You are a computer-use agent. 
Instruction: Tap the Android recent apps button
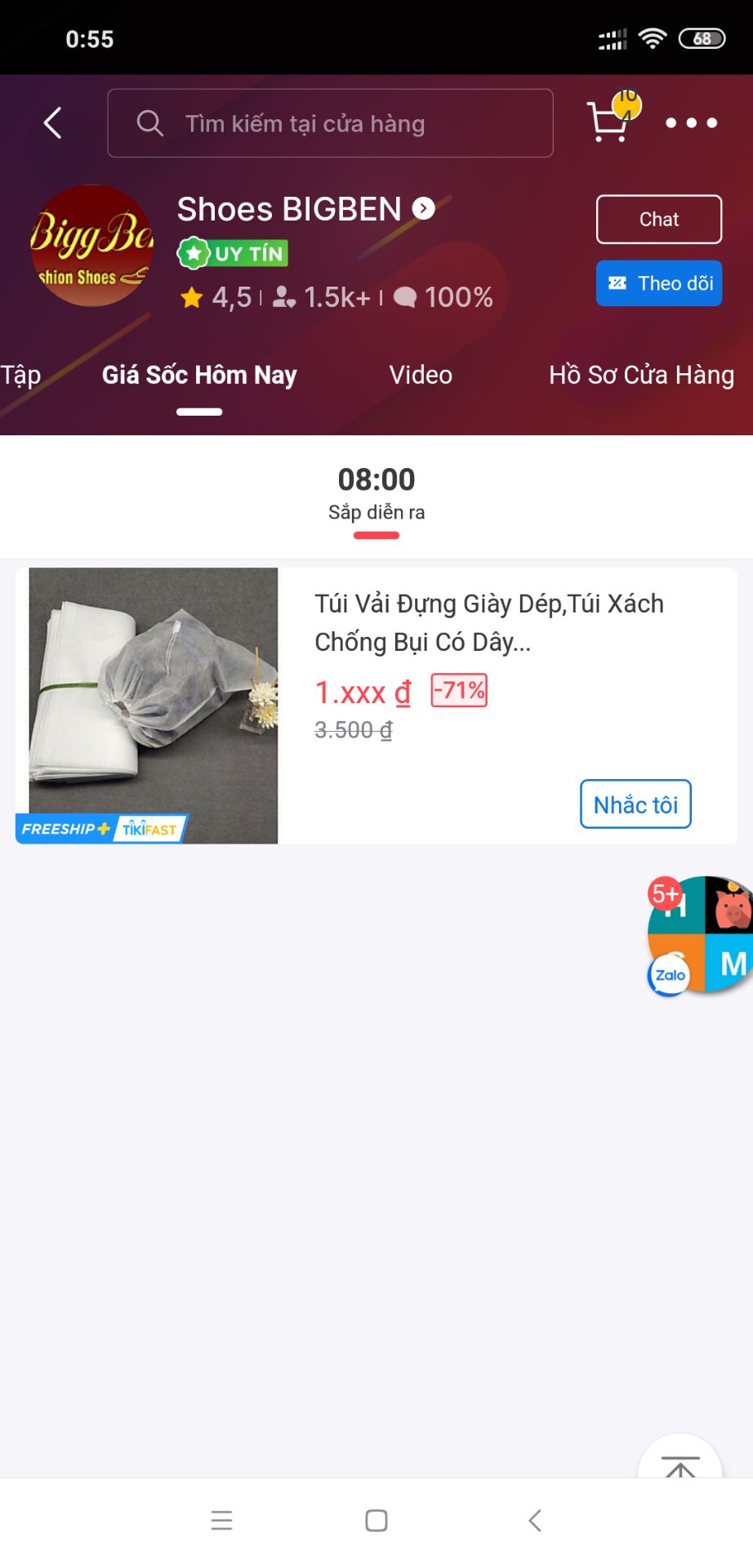[x=221, y=1520]
